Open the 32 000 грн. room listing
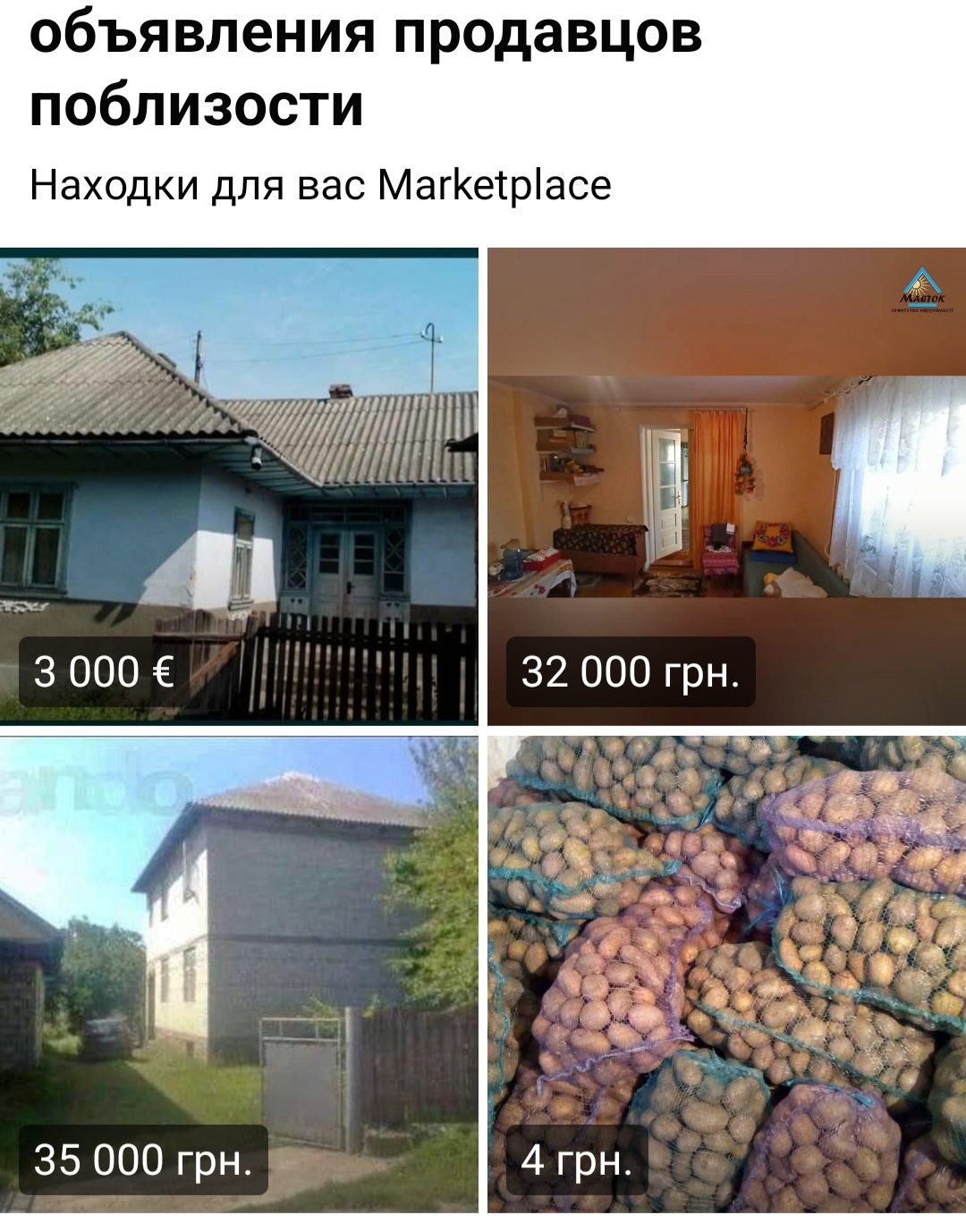The image size is (966, 1232). point(725,485)
